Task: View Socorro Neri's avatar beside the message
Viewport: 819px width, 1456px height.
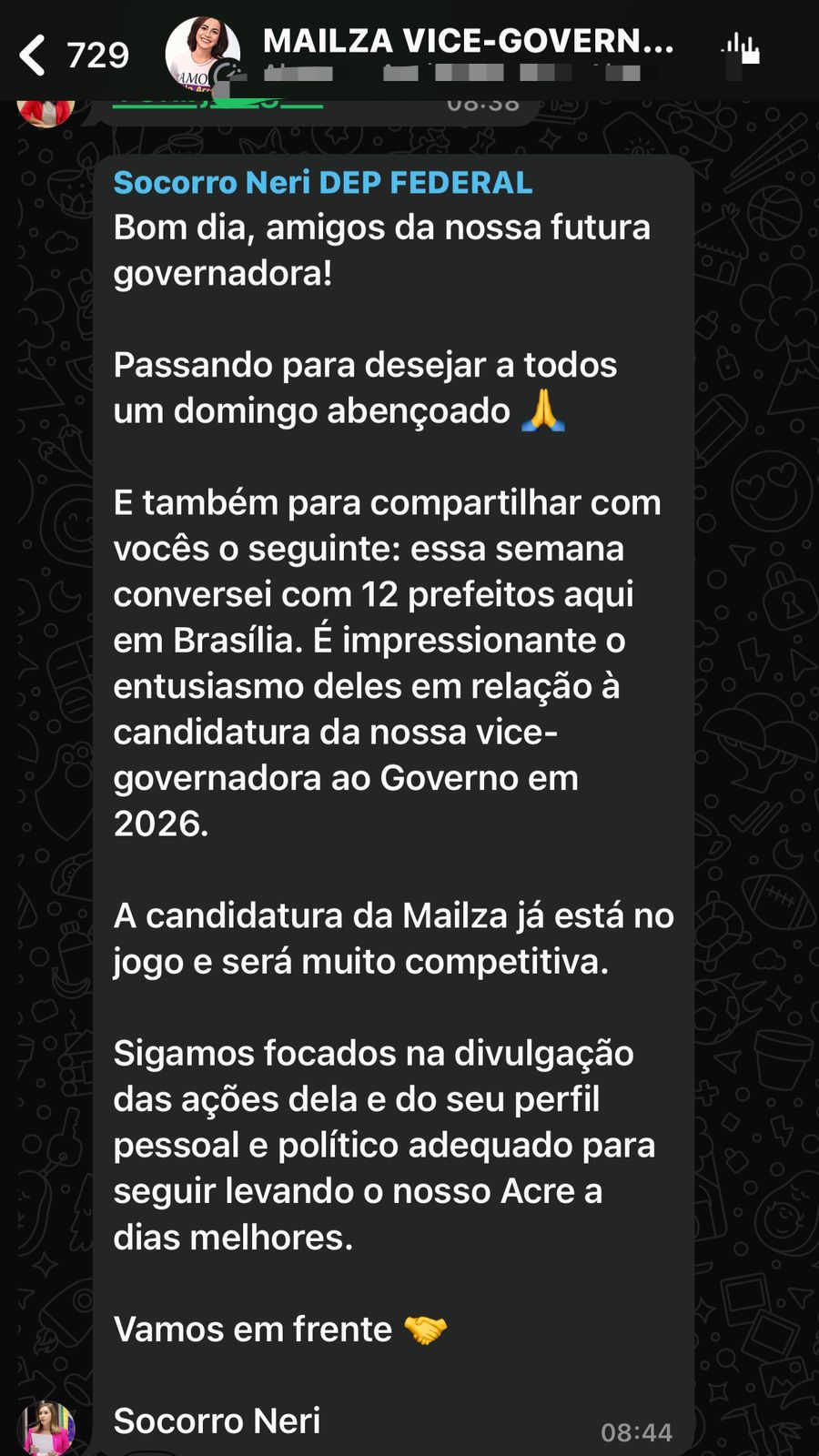Action: click(46, 1428)
